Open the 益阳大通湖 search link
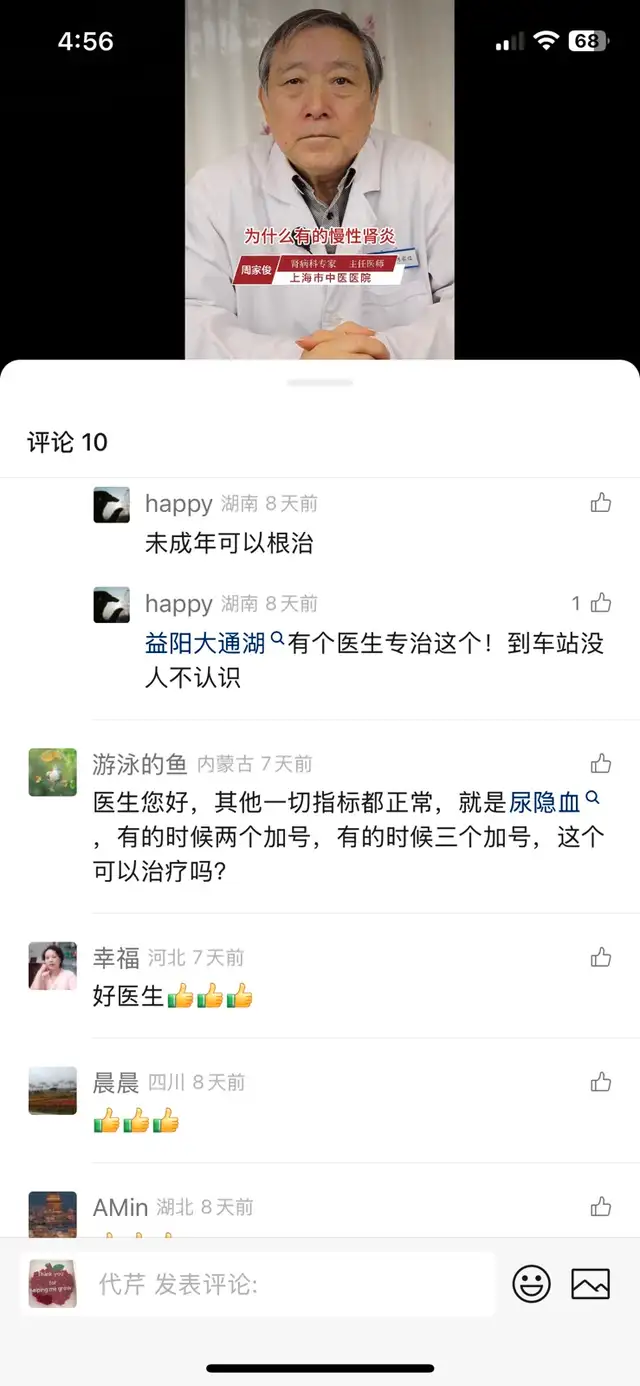This screenshot has height=1386, width=640. coord(215,643)
